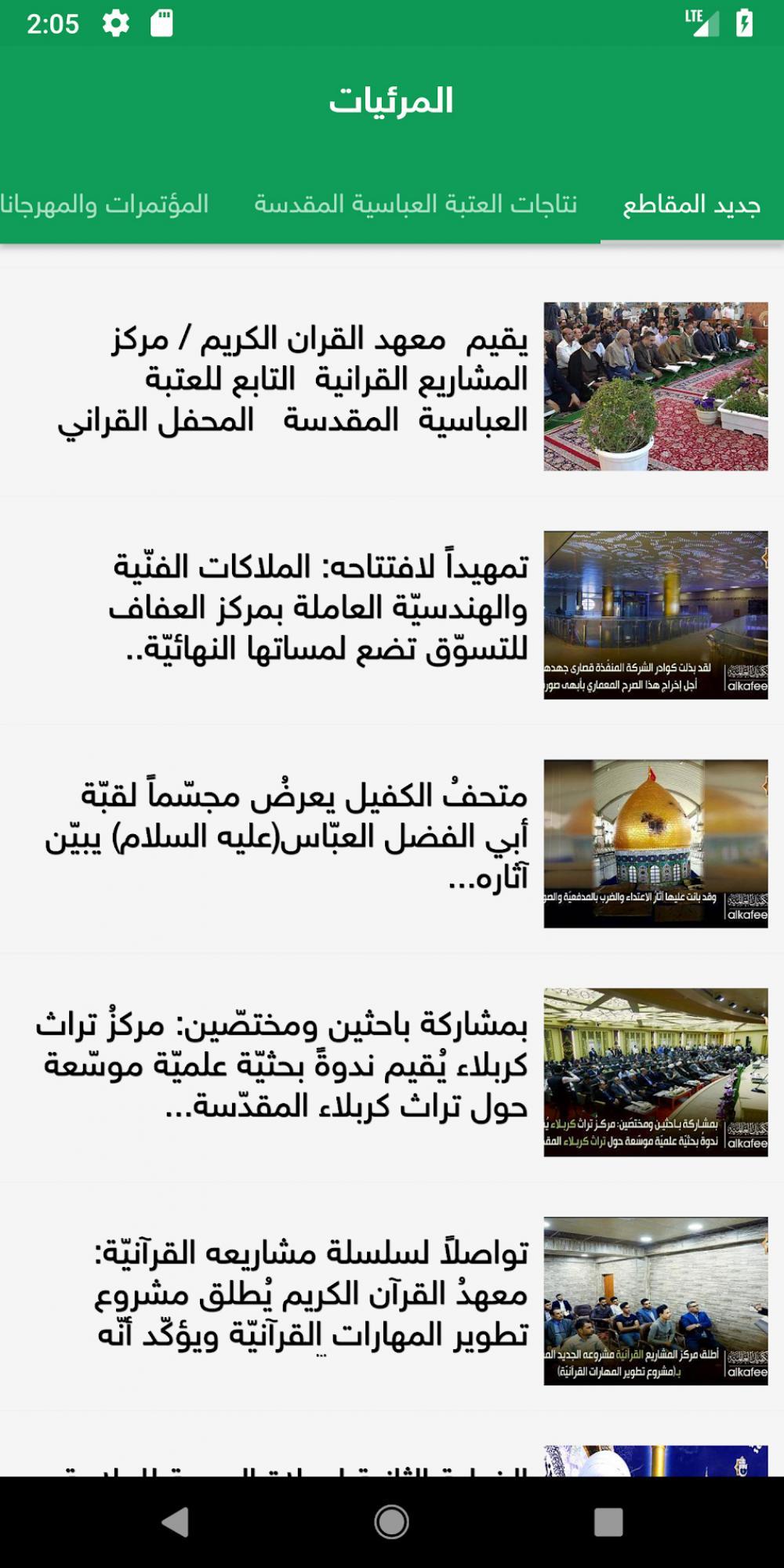Screen dimensions: 784x1568
Task: Select the المؤتمرات والمهرجانات tab
Action: tap(105, 205)
